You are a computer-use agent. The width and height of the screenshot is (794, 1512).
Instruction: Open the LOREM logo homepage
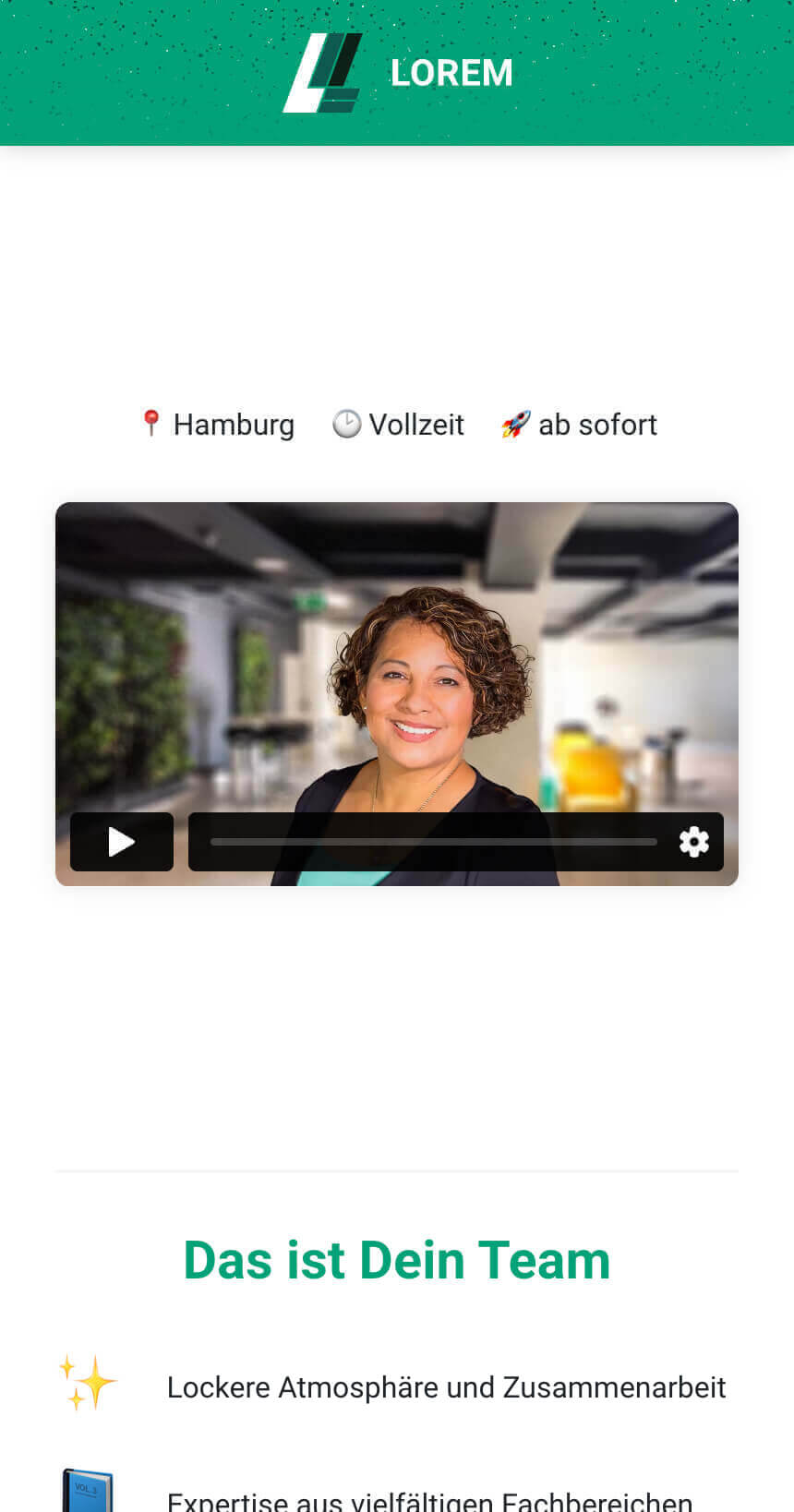[397, 73]
